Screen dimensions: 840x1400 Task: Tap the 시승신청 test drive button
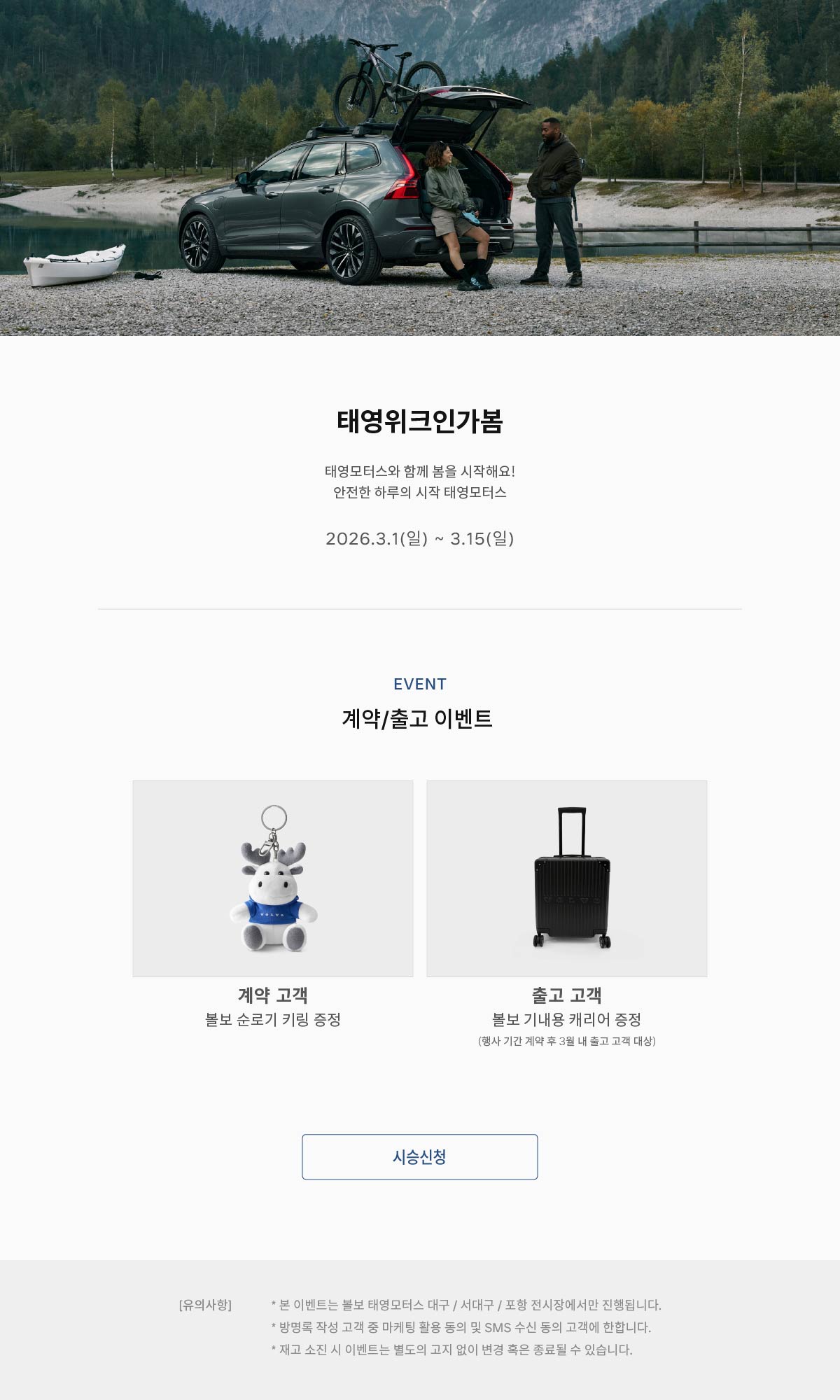click(419, 1157)
